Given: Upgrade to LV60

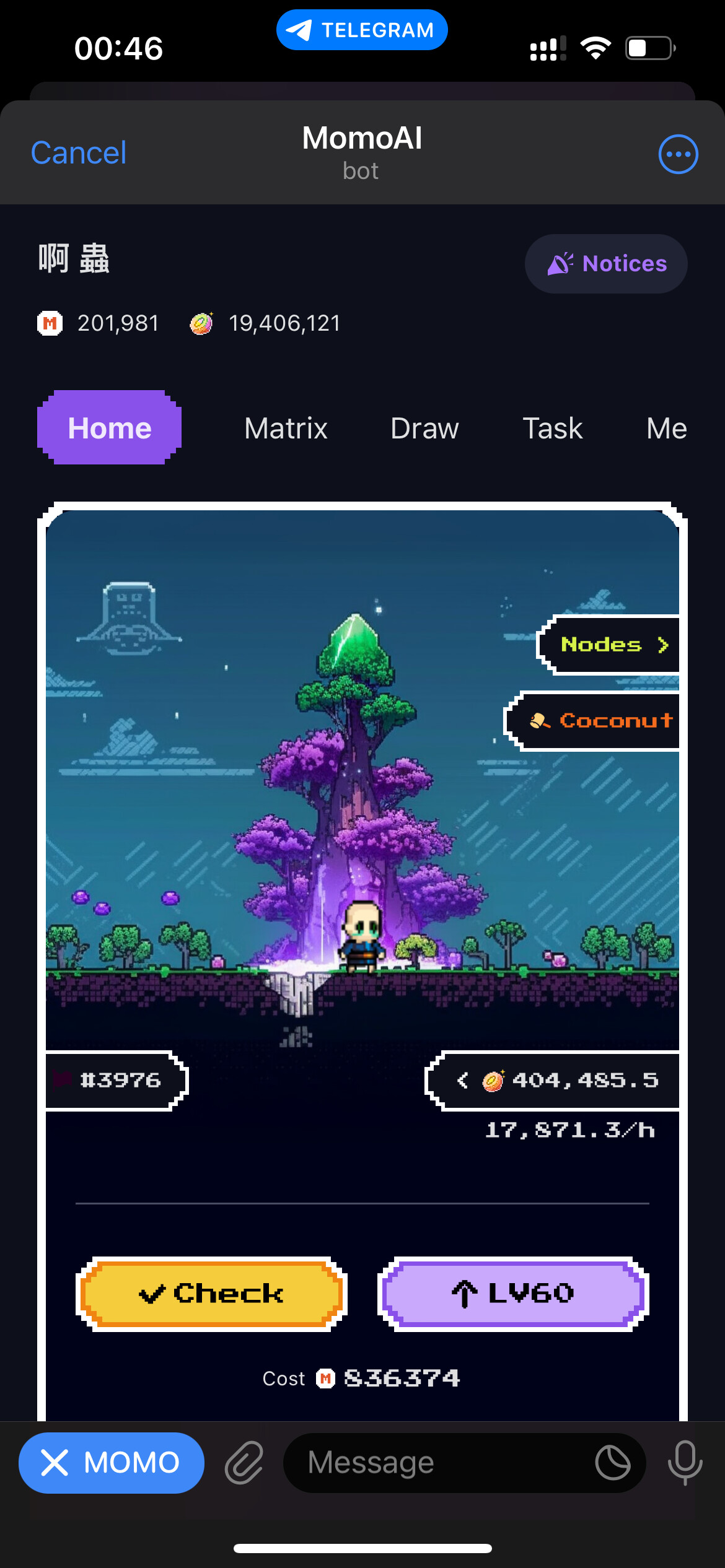Looking at the screenshot, I should pyautogui.click(x=513, y=1294).
